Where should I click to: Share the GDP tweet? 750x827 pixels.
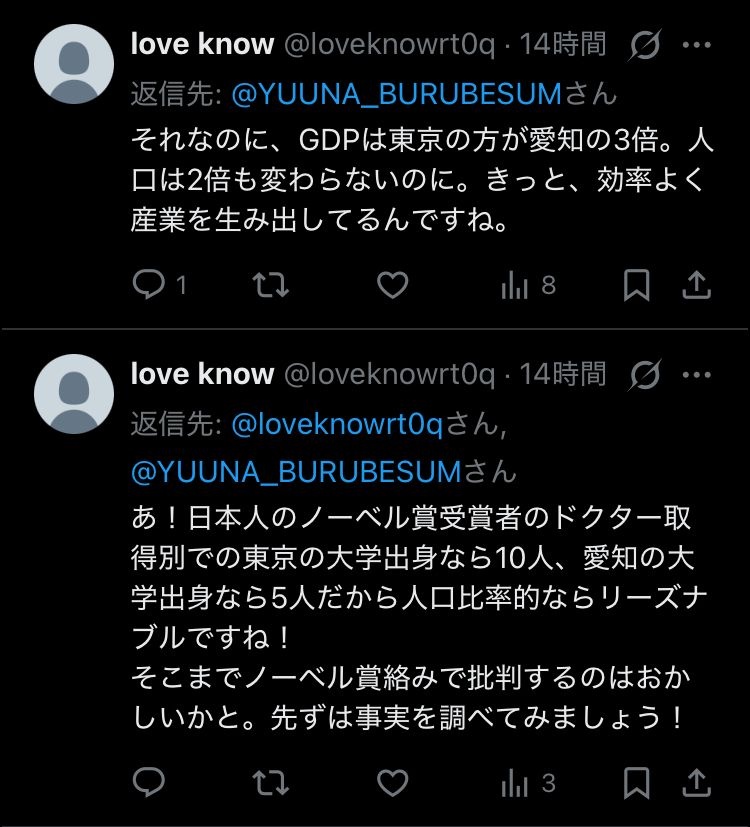696,286
